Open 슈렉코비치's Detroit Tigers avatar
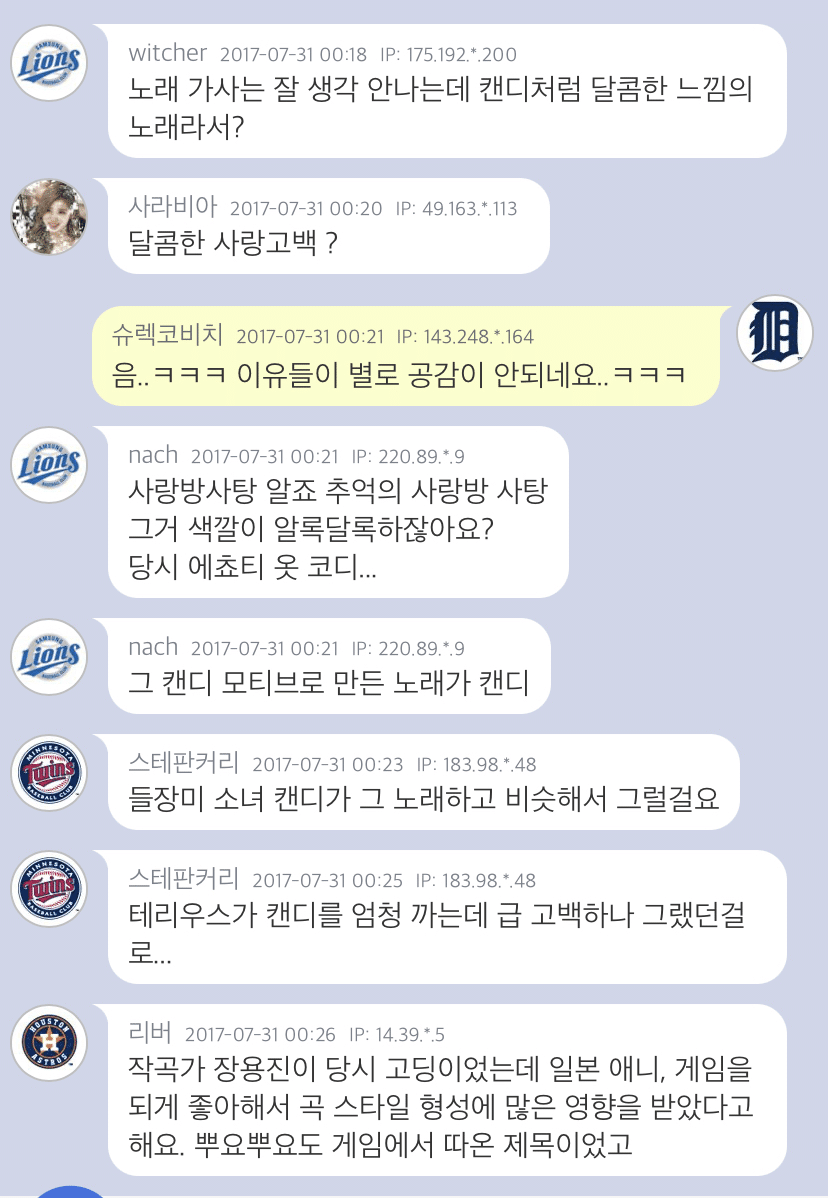The width and height of the screenshot is (828, 1198). tap(775, 334)
